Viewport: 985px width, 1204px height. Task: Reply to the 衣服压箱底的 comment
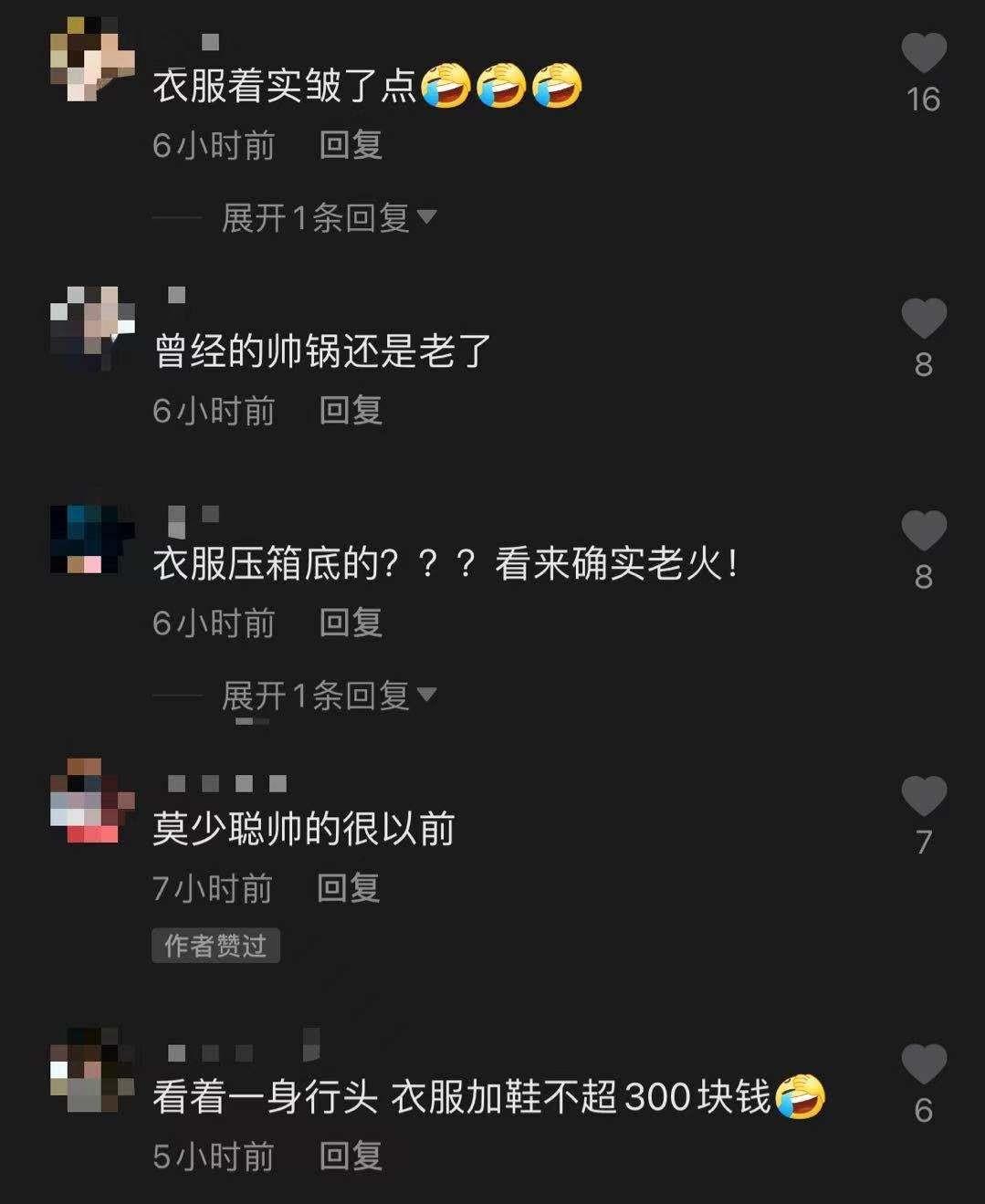coord(351,623)
